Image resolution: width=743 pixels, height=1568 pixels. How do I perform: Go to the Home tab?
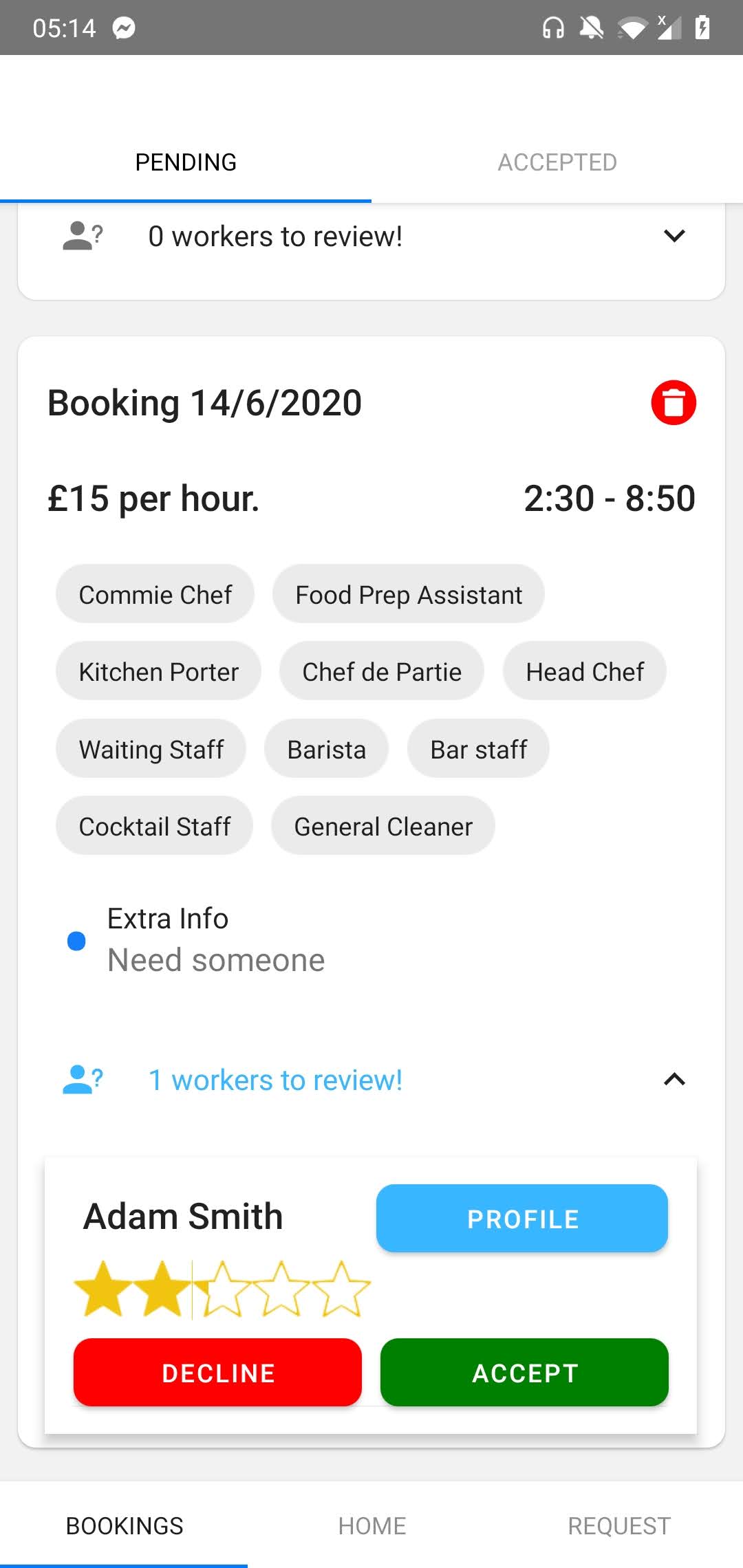click(371, 1525)
